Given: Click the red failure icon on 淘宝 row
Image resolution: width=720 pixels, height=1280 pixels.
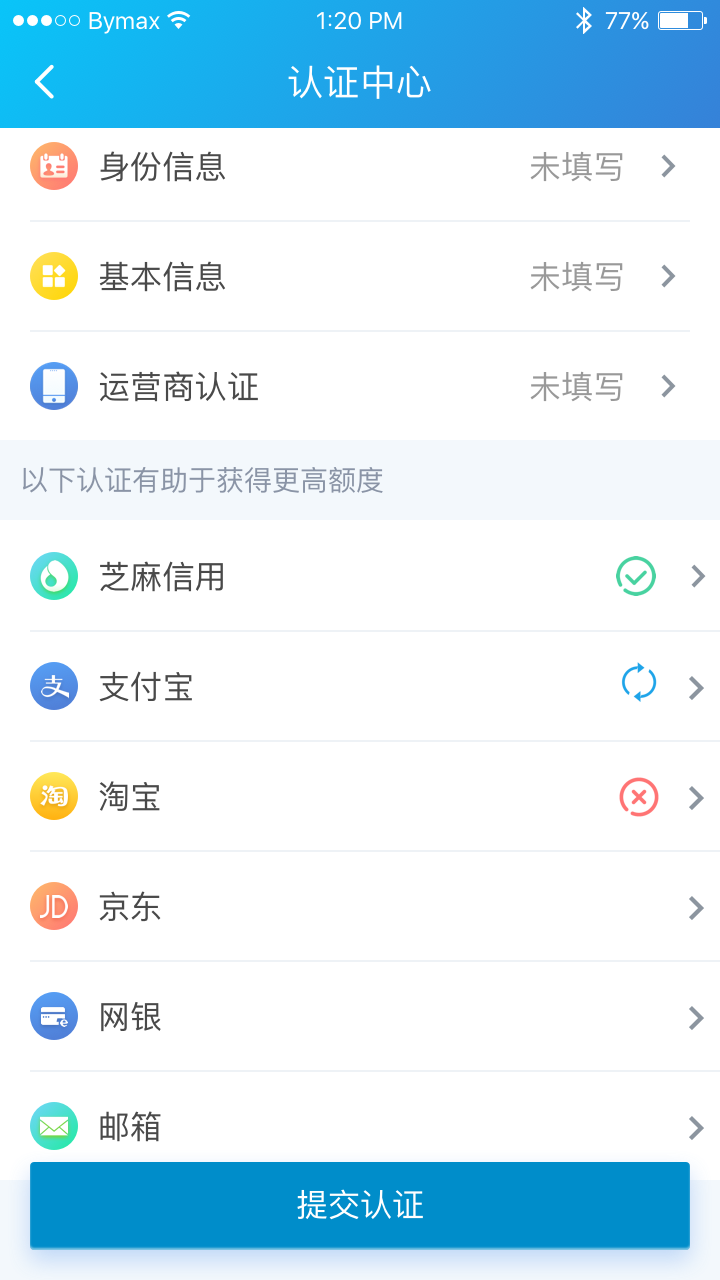Looking at the screenshot, I should point(639,797).
